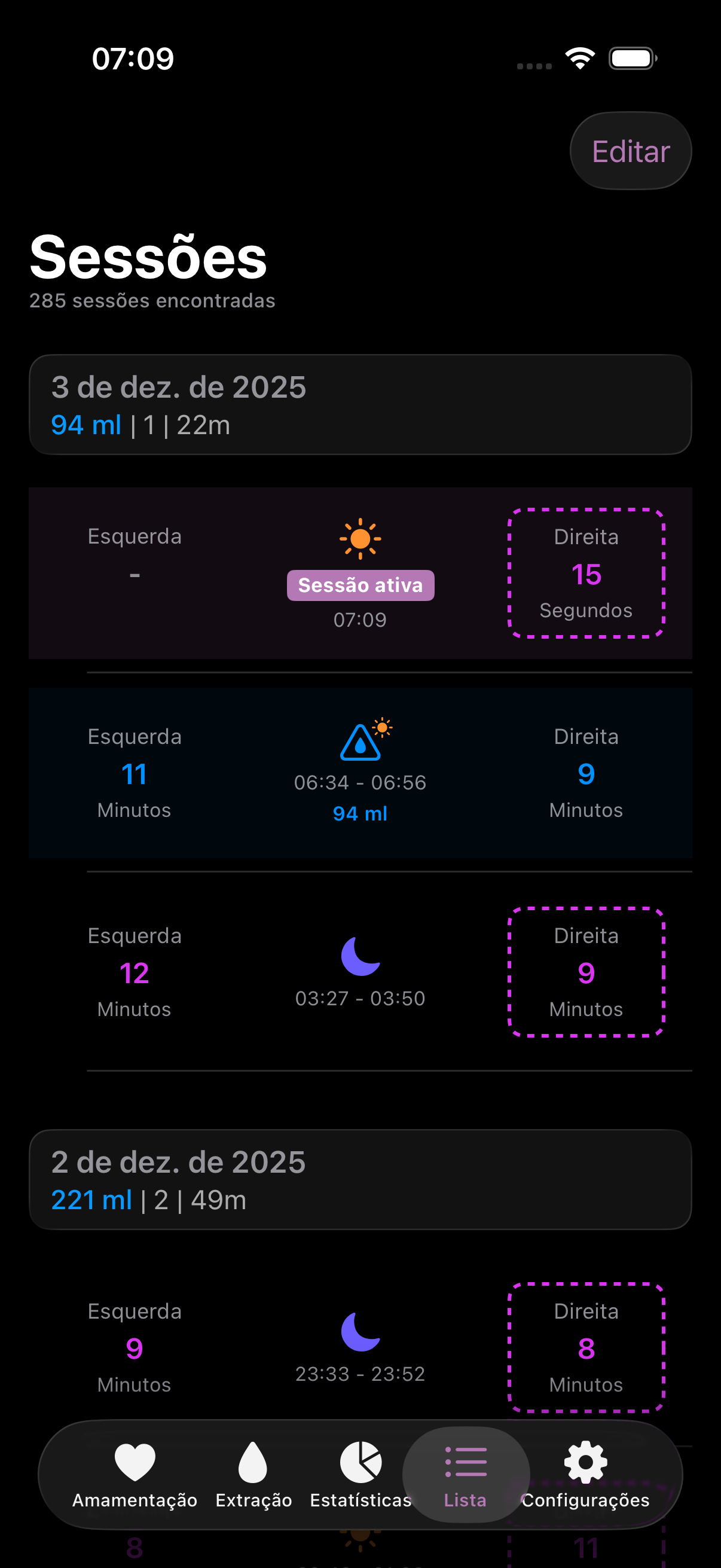This screenshot has width=721, height=1568.
Task: Tap the Sessão ativa badge
Action: point(360,585)
